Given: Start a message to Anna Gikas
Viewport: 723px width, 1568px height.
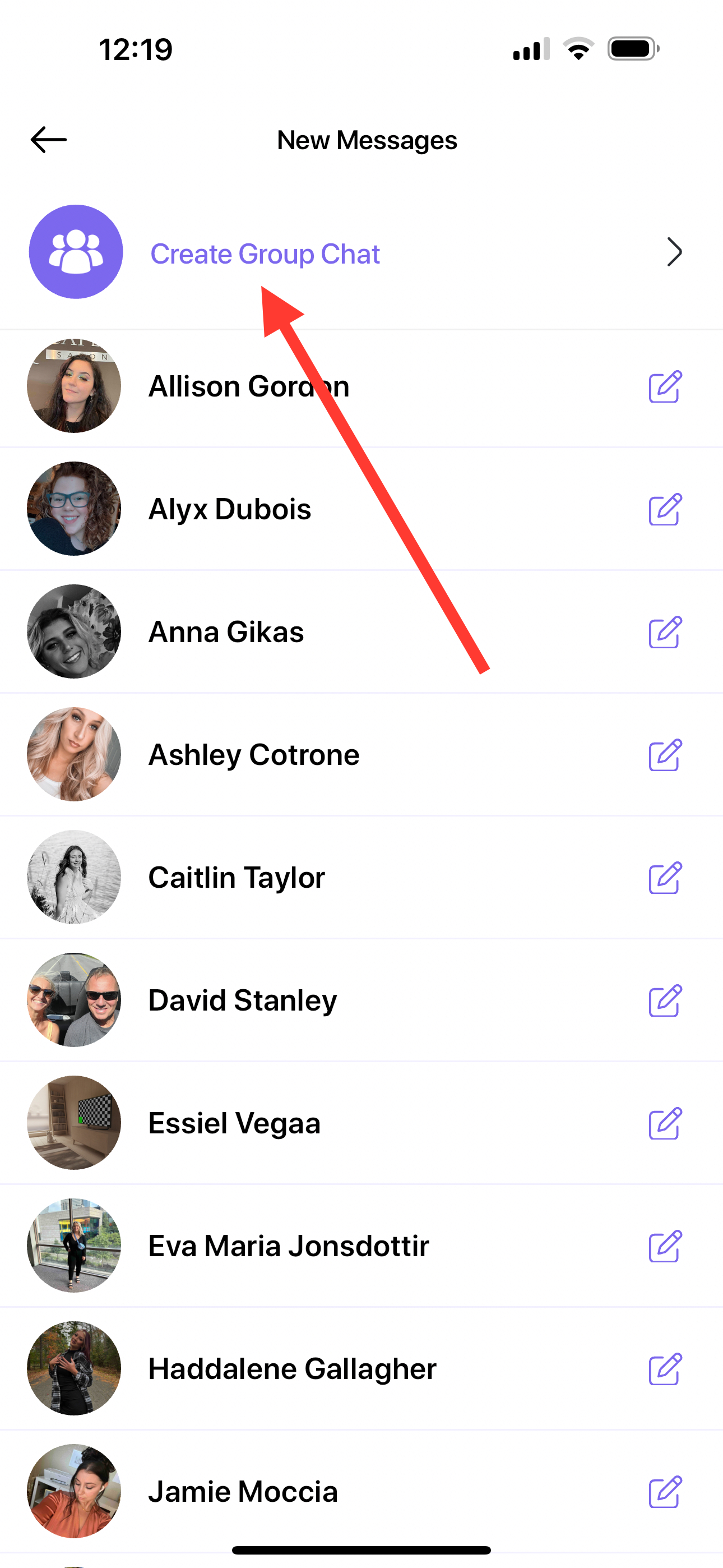Looking at the screenshot, I should (665, 632).
